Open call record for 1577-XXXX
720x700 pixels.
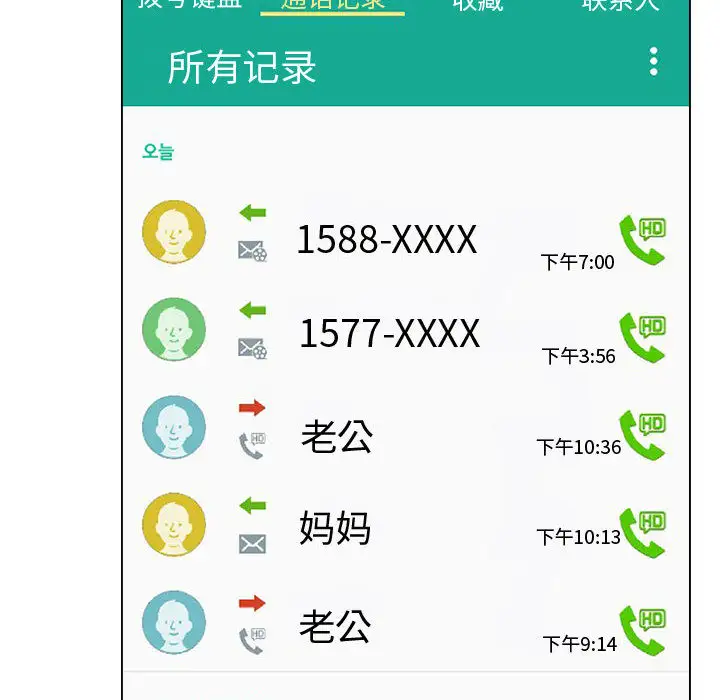389,333
